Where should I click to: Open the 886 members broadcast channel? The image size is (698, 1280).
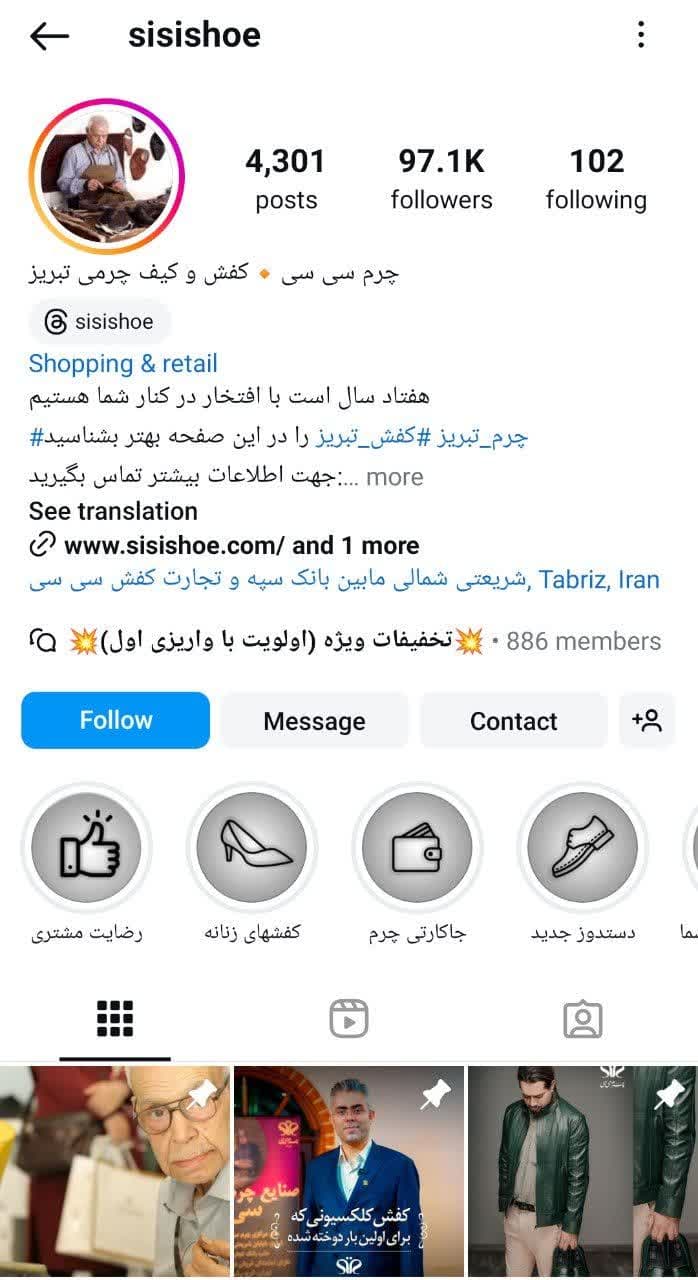[344, 641]
